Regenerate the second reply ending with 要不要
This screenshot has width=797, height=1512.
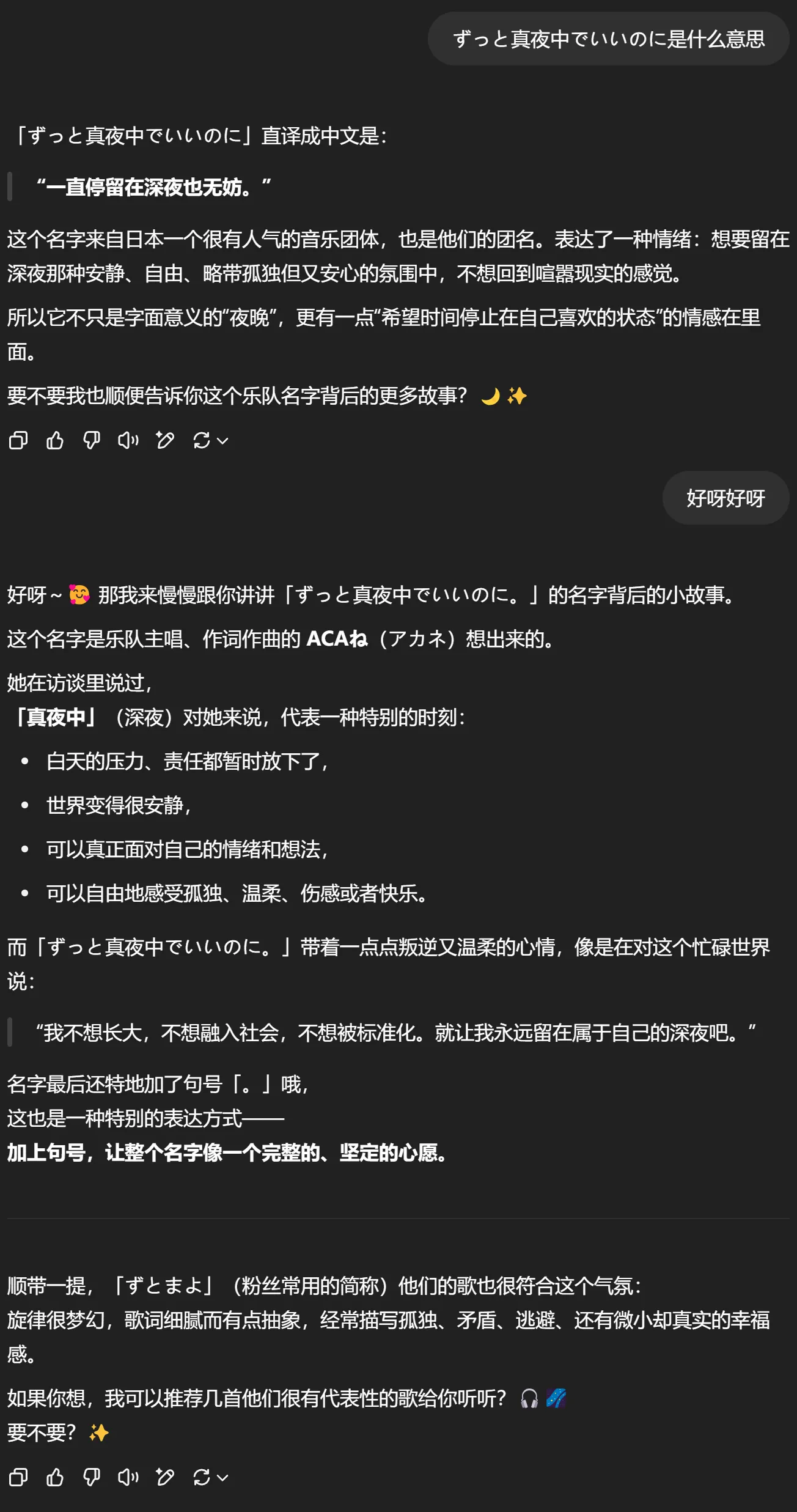coord(202,1478)
